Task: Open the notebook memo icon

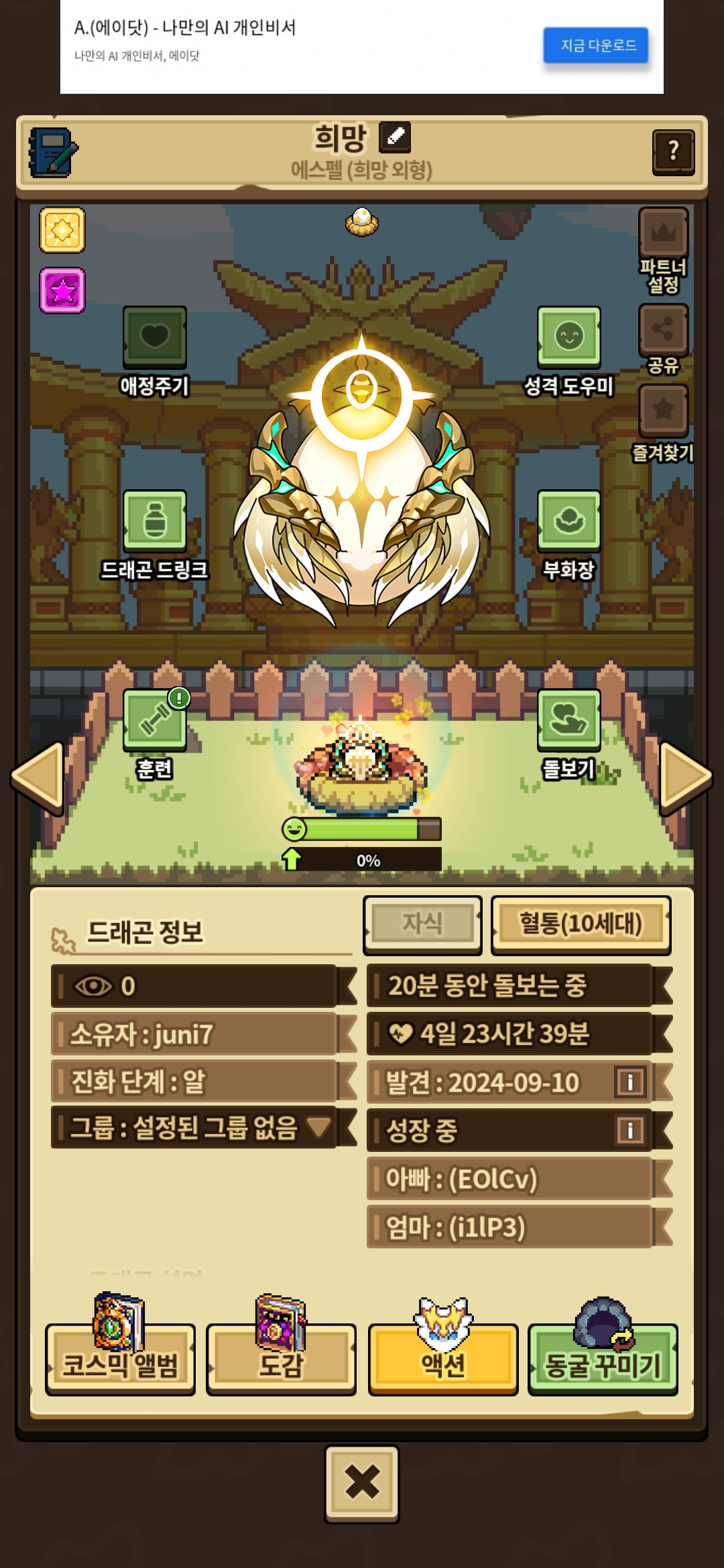Action: click(53, 152)
